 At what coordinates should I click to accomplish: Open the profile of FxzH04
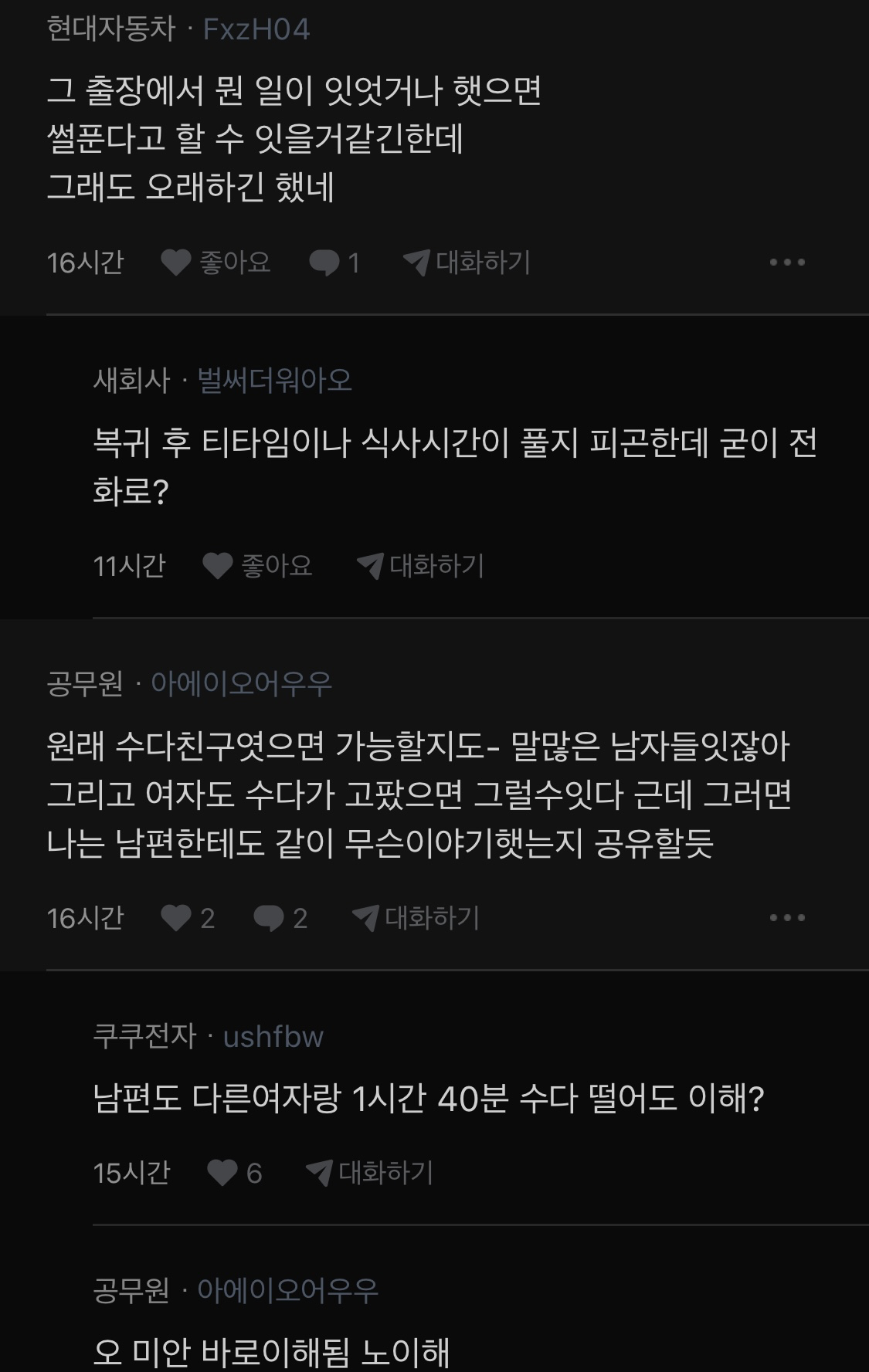click(x=256, y=29)
